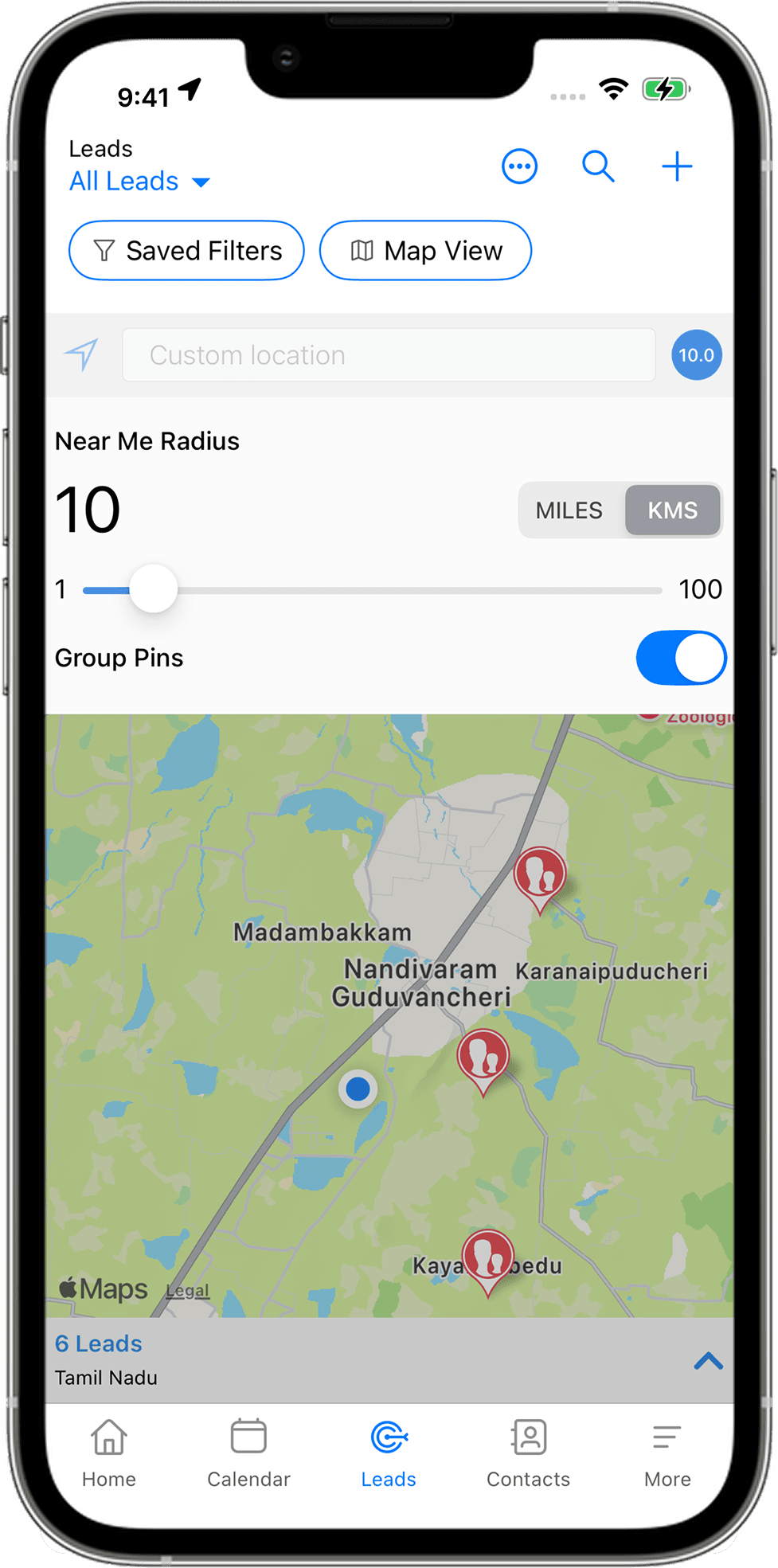Switch to the Calendar tab
Screen dimensions: 778x1568
(248, 1453)
